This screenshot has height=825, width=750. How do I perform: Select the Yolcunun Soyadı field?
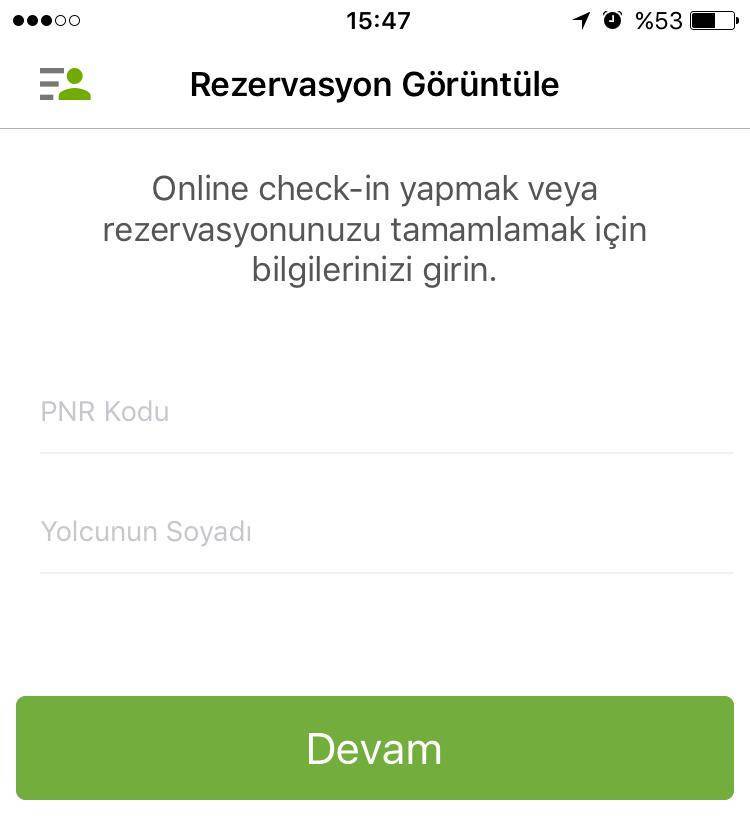tap(386, 532)
